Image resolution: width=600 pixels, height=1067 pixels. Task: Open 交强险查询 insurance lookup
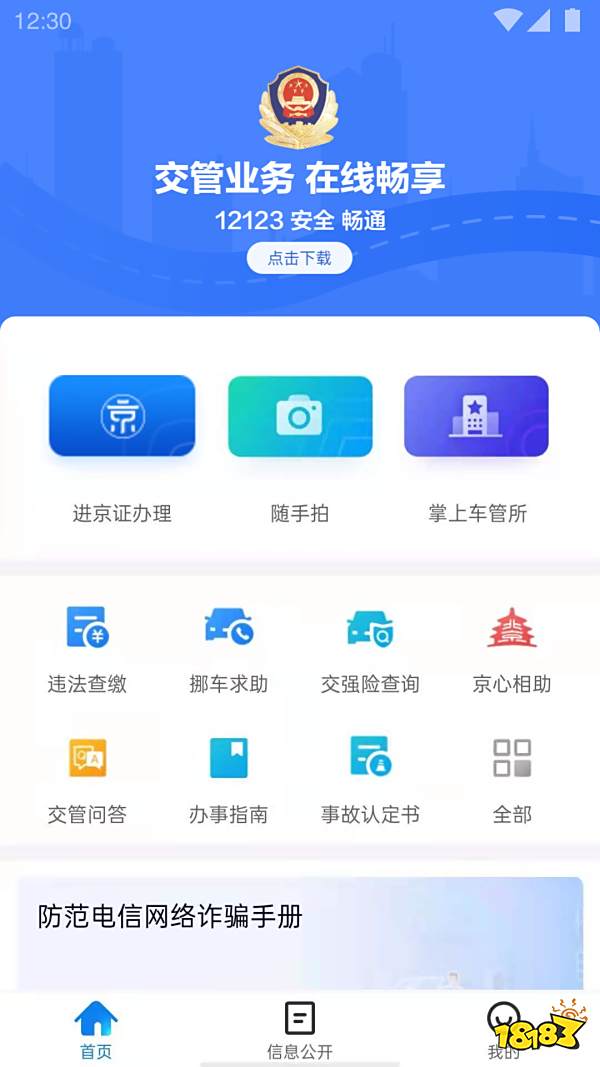tap(370, 649)
